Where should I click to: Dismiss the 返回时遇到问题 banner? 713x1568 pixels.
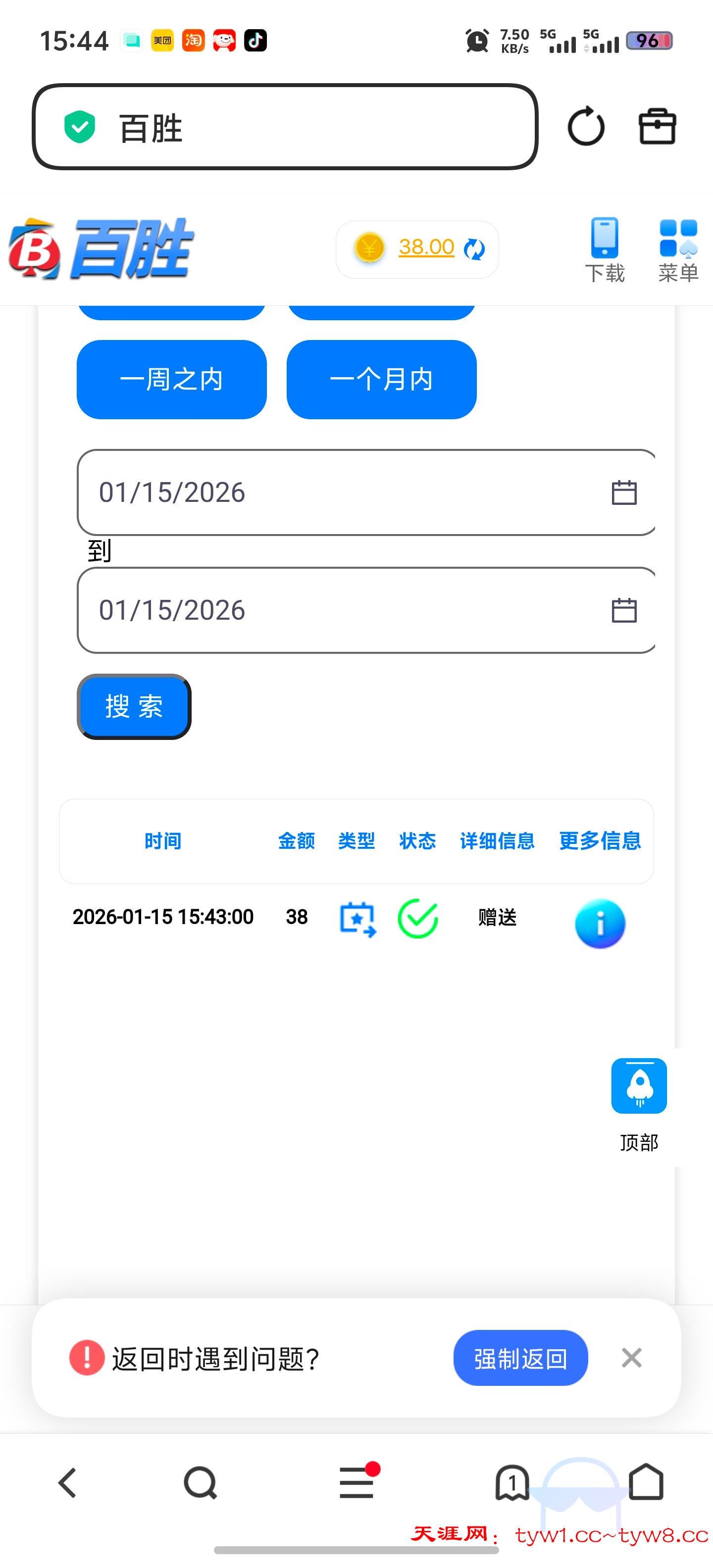(631, 1357)
